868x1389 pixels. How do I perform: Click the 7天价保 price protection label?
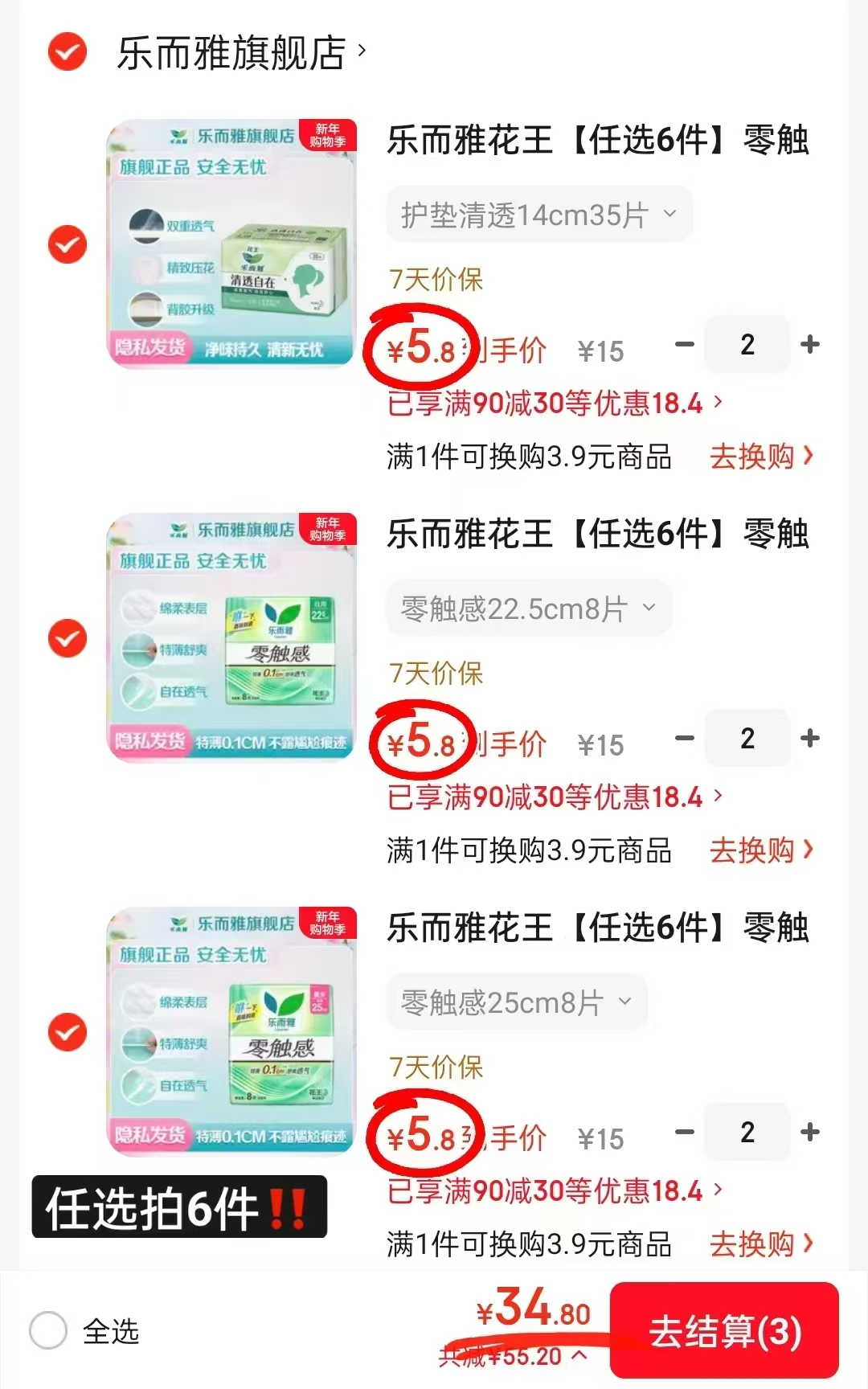[x=435, y=281]
